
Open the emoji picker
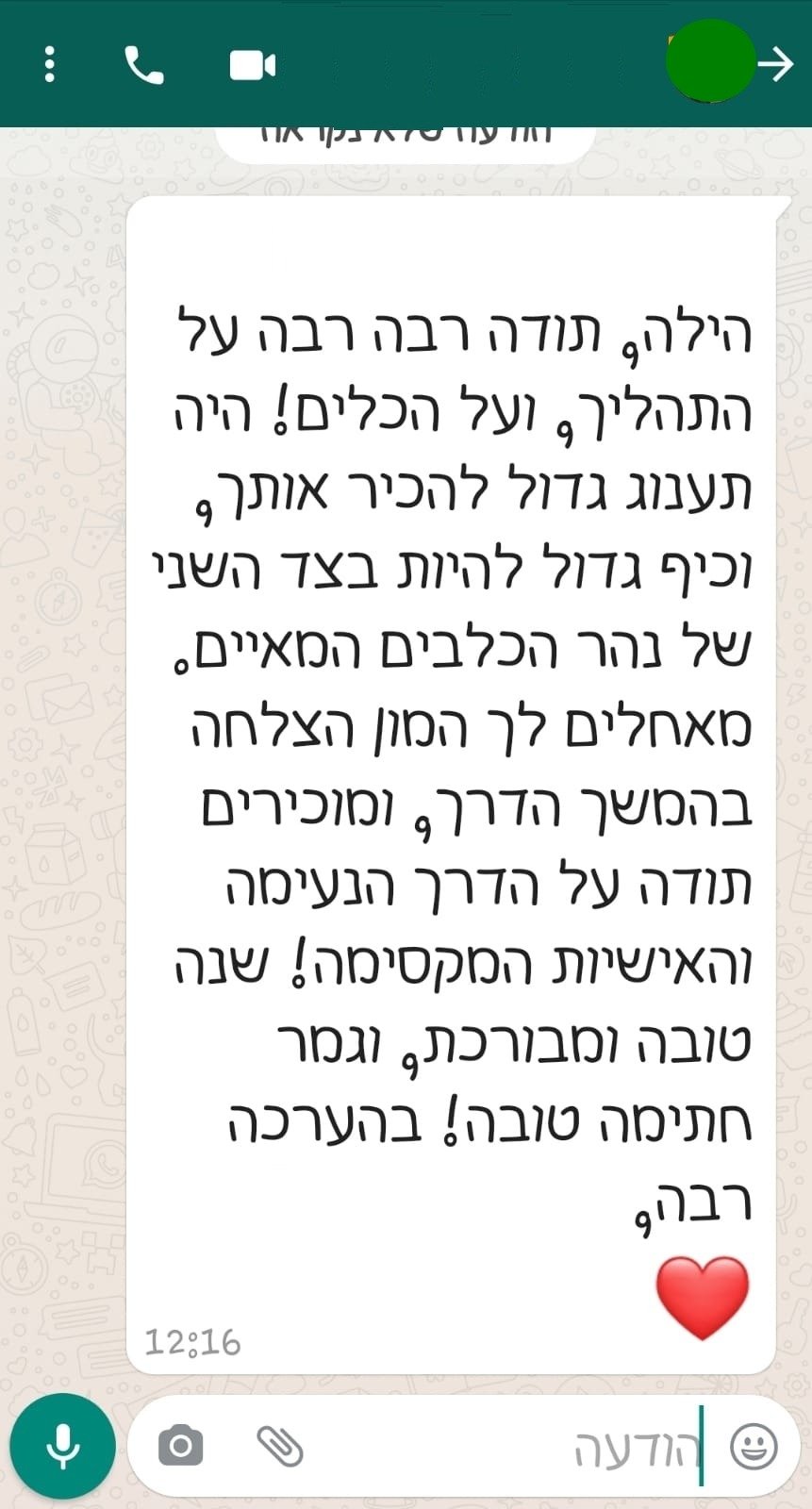[754, 1446]
